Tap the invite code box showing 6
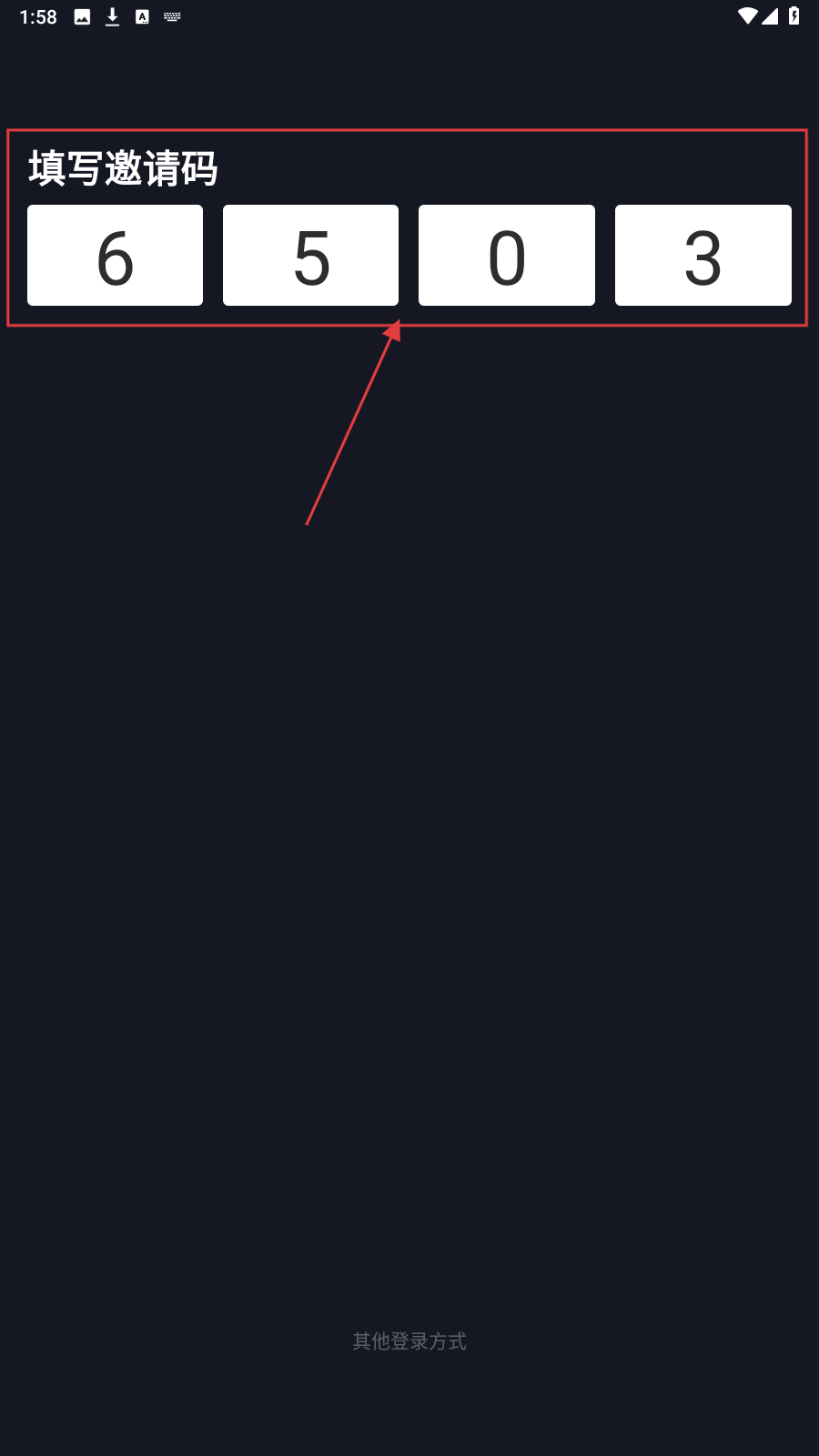The height and width of the screenshot is (1456, 819). tap(115, 256)
